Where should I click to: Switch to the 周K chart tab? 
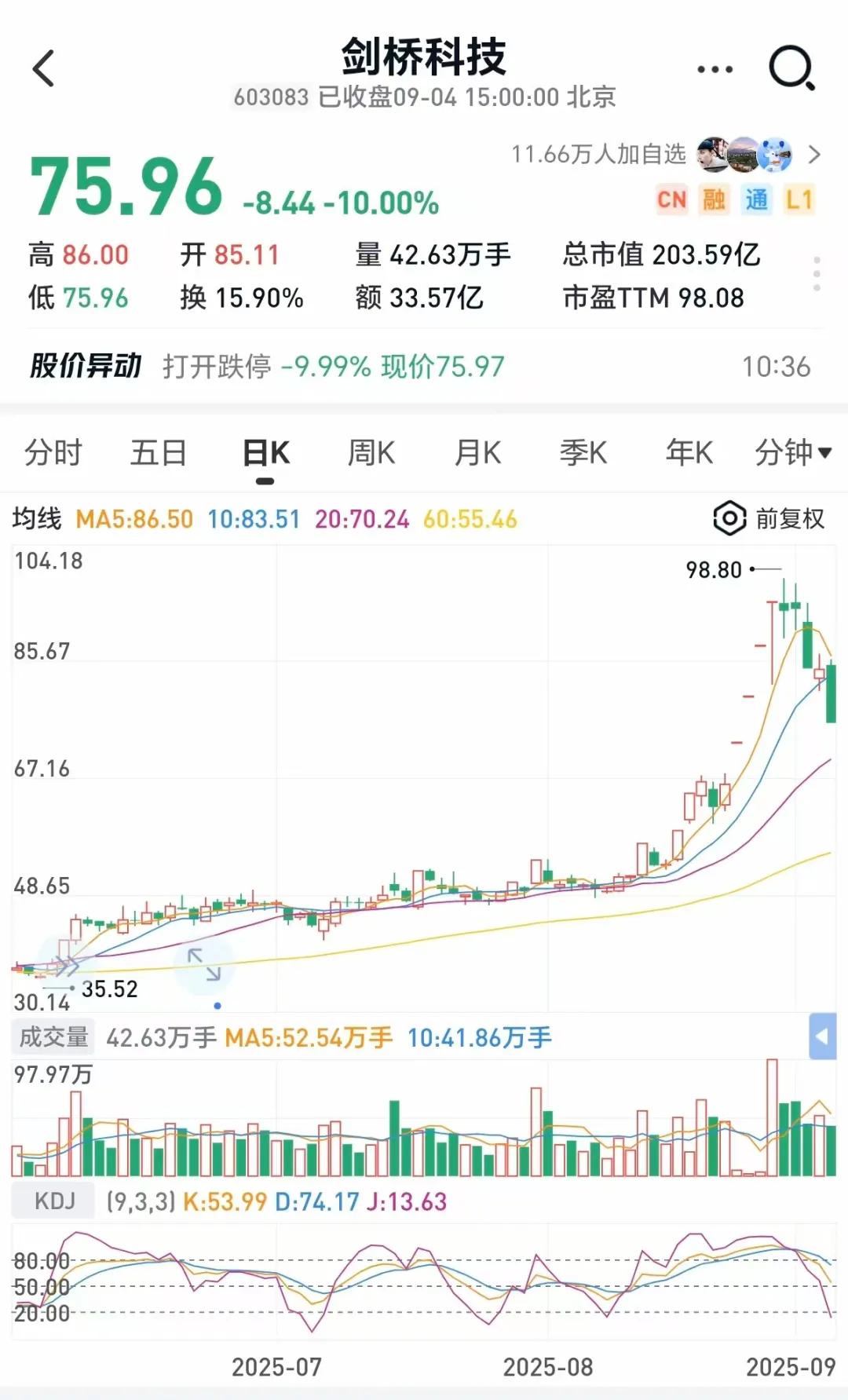pos(371,453)
